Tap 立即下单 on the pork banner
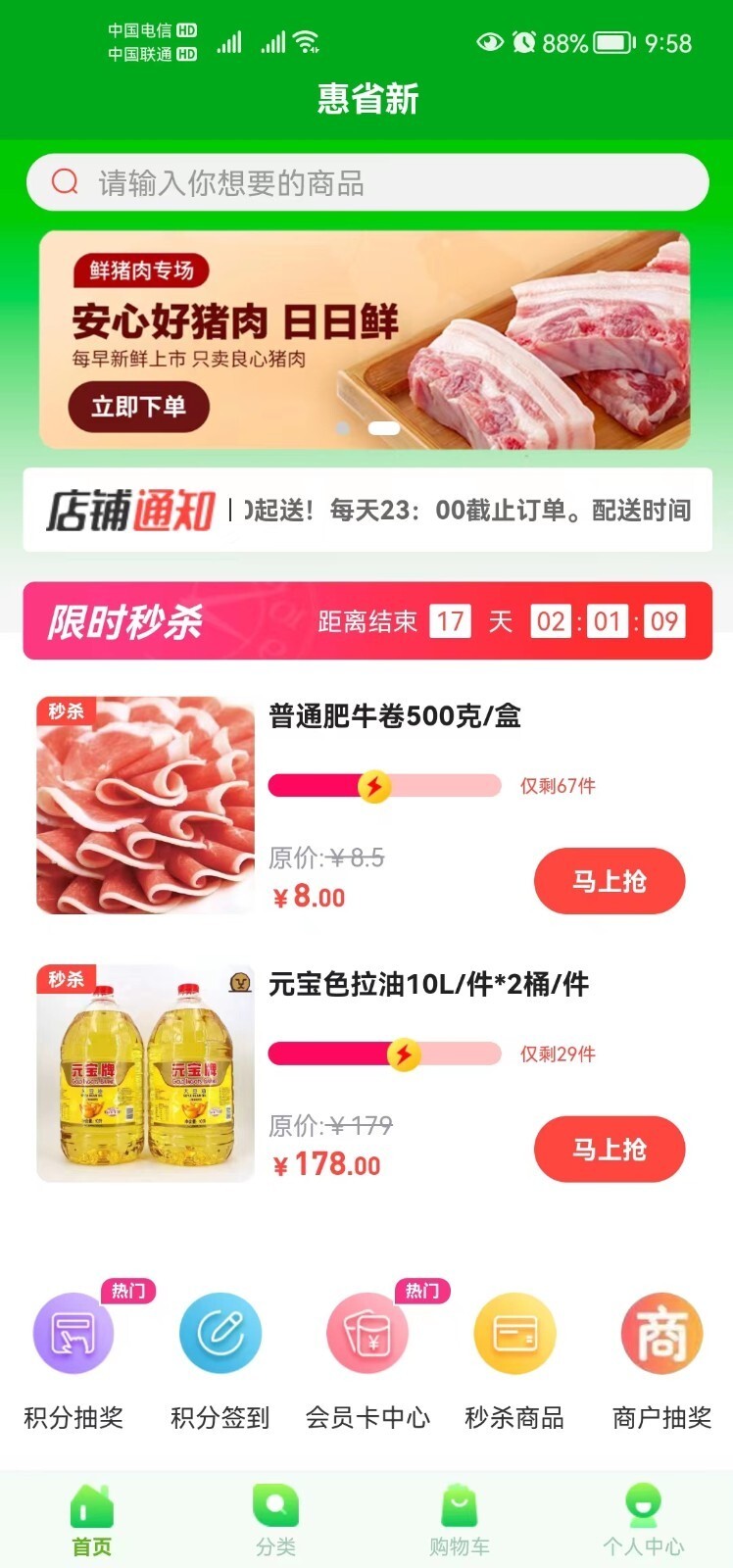Image resolution: width=733 pixels, height=1568 pixels. pos(139,408)
